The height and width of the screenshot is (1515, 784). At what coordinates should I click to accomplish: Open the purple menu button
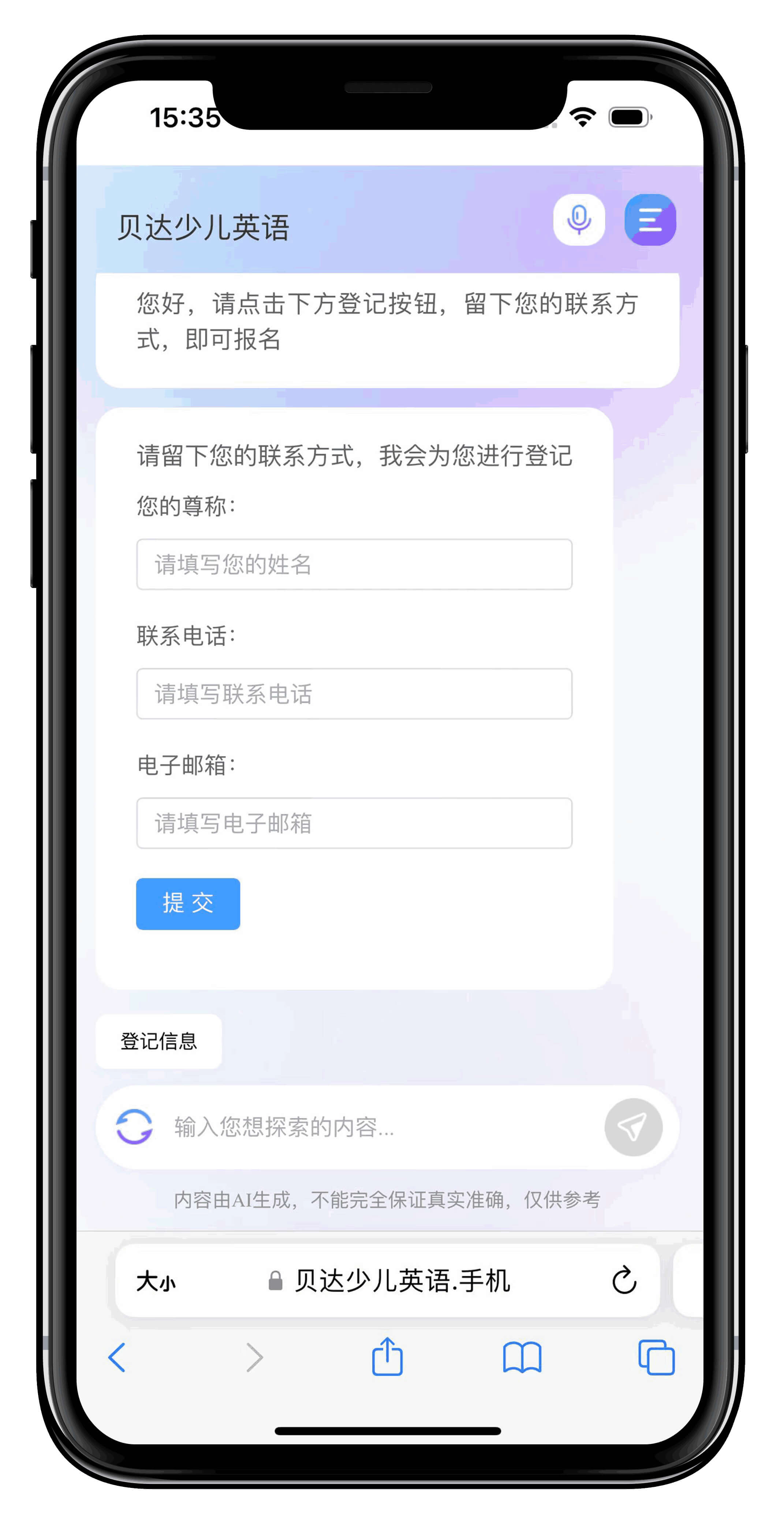pos(650,219)
